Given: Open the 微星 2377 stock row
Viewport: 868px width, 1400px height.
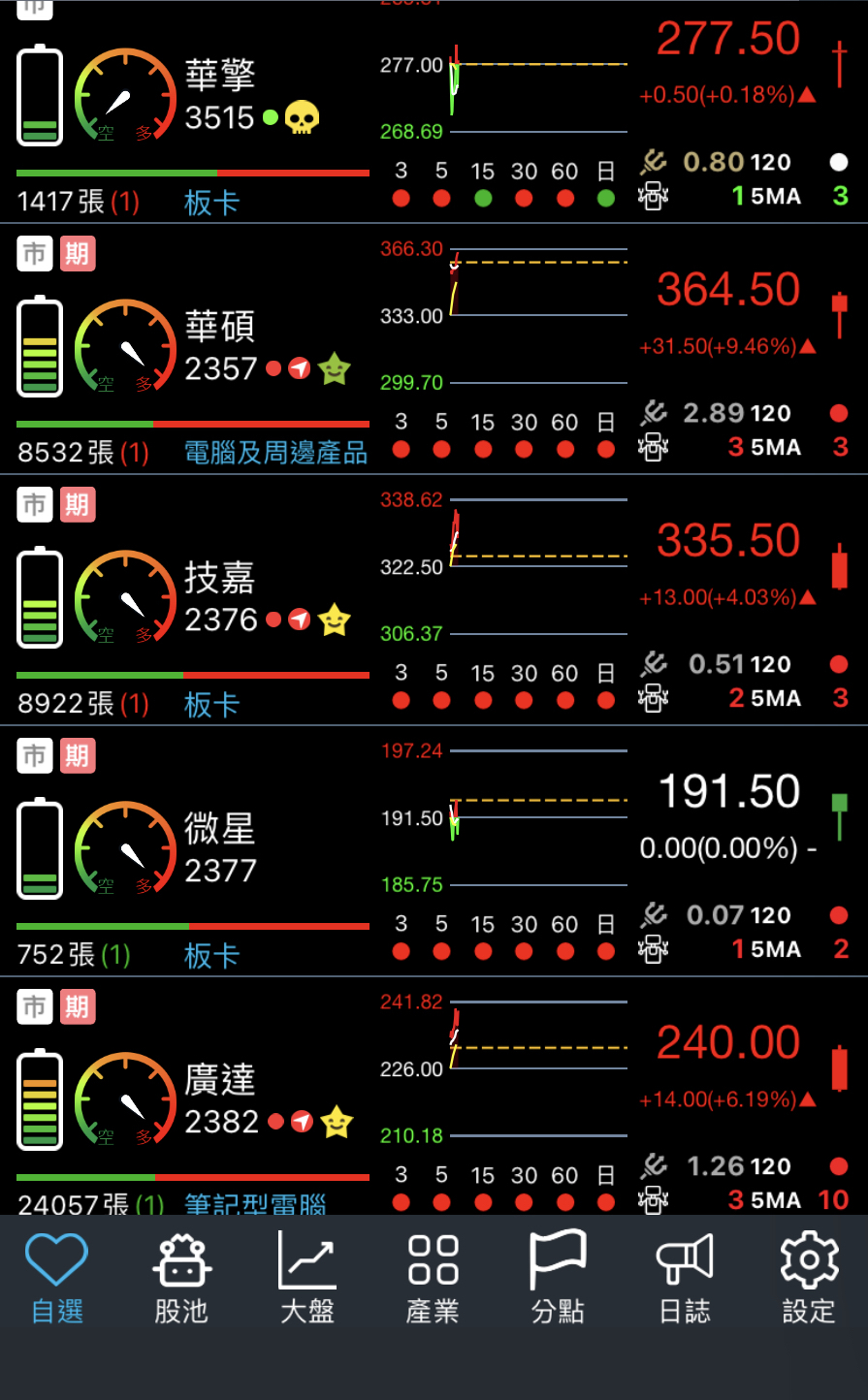Looking at the screenshot, I should (220, 849).
